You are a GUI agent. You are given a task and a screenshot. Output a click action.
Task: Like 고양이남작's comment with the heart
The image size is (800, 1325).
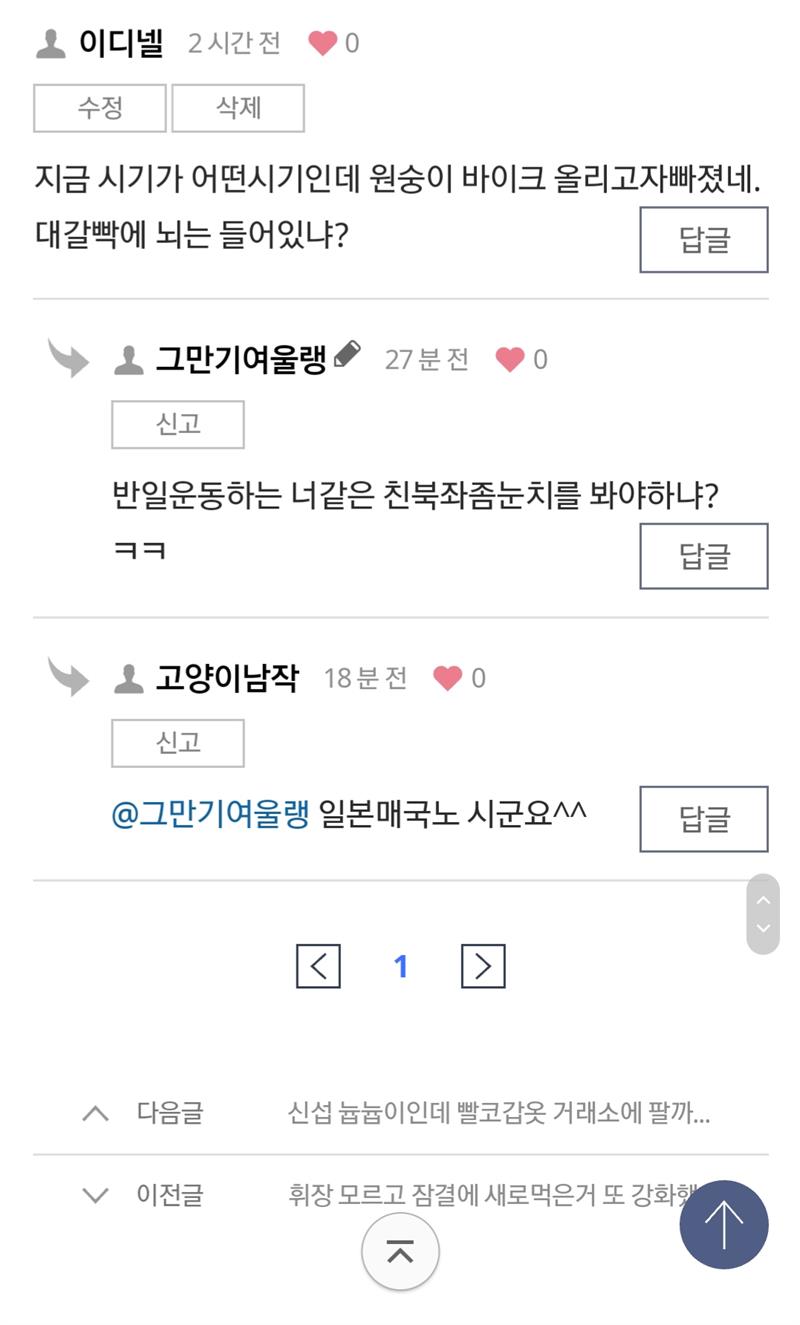(448, 678)
